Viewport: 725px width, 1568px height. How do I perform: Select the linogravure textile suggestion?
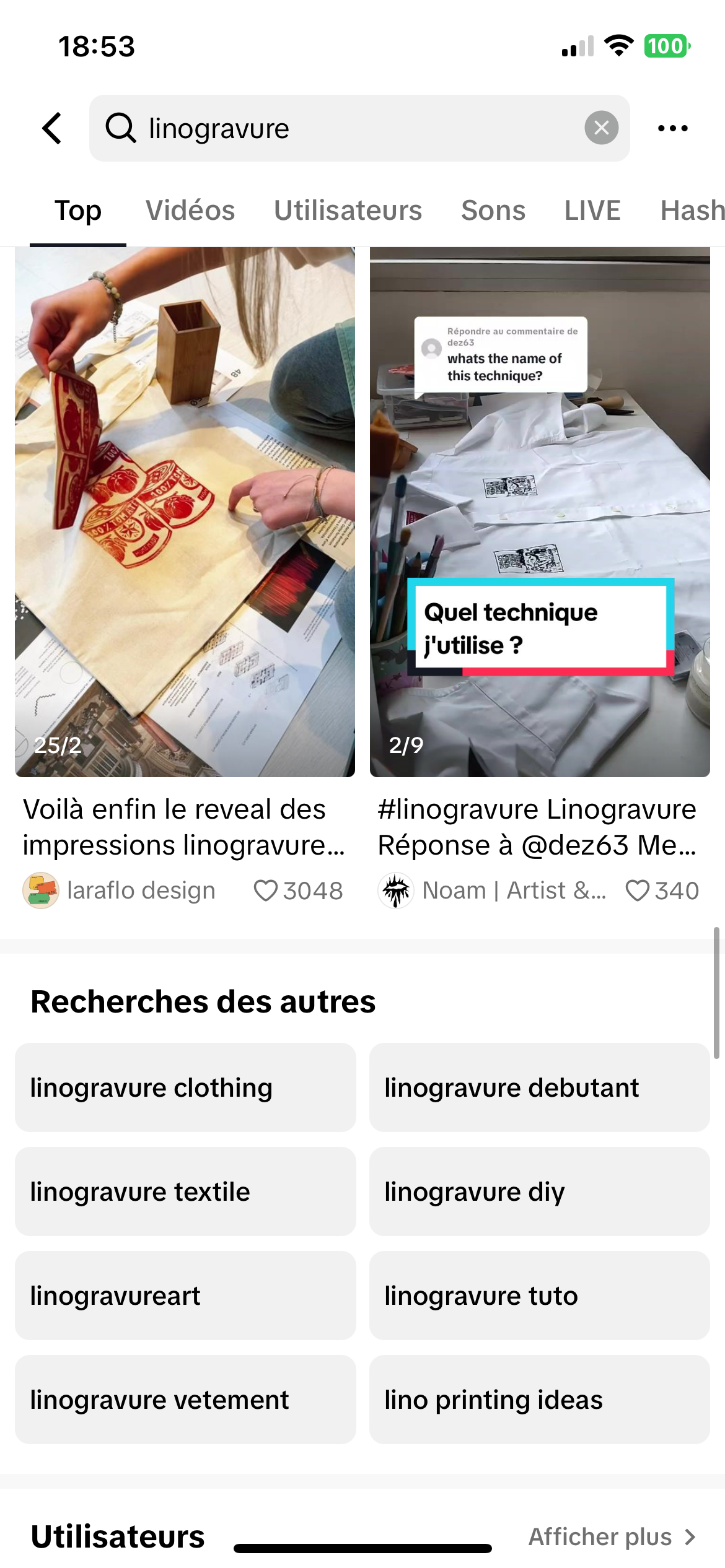[x=185, y=1191]
